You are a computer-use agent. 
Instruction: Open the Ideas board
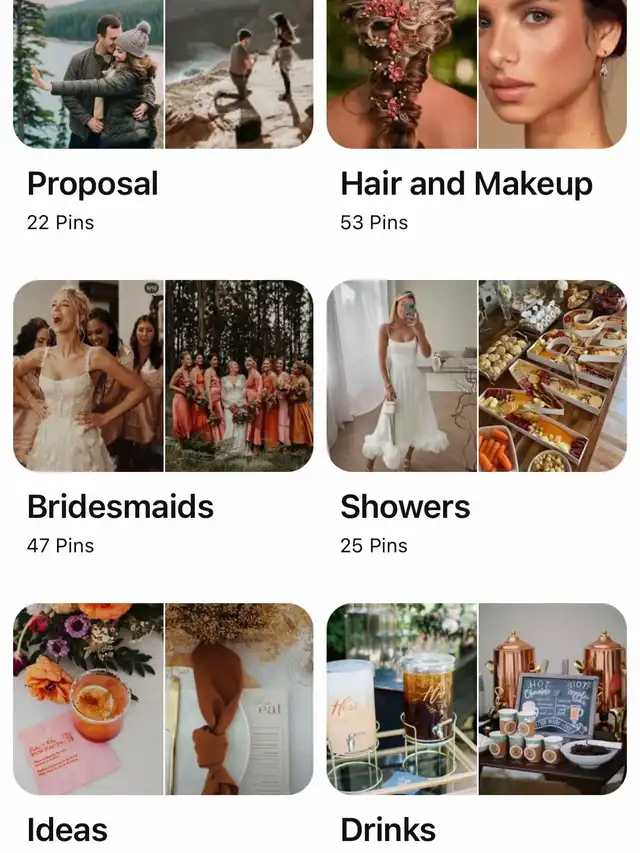pyautogui.click(x=163, y=698)
